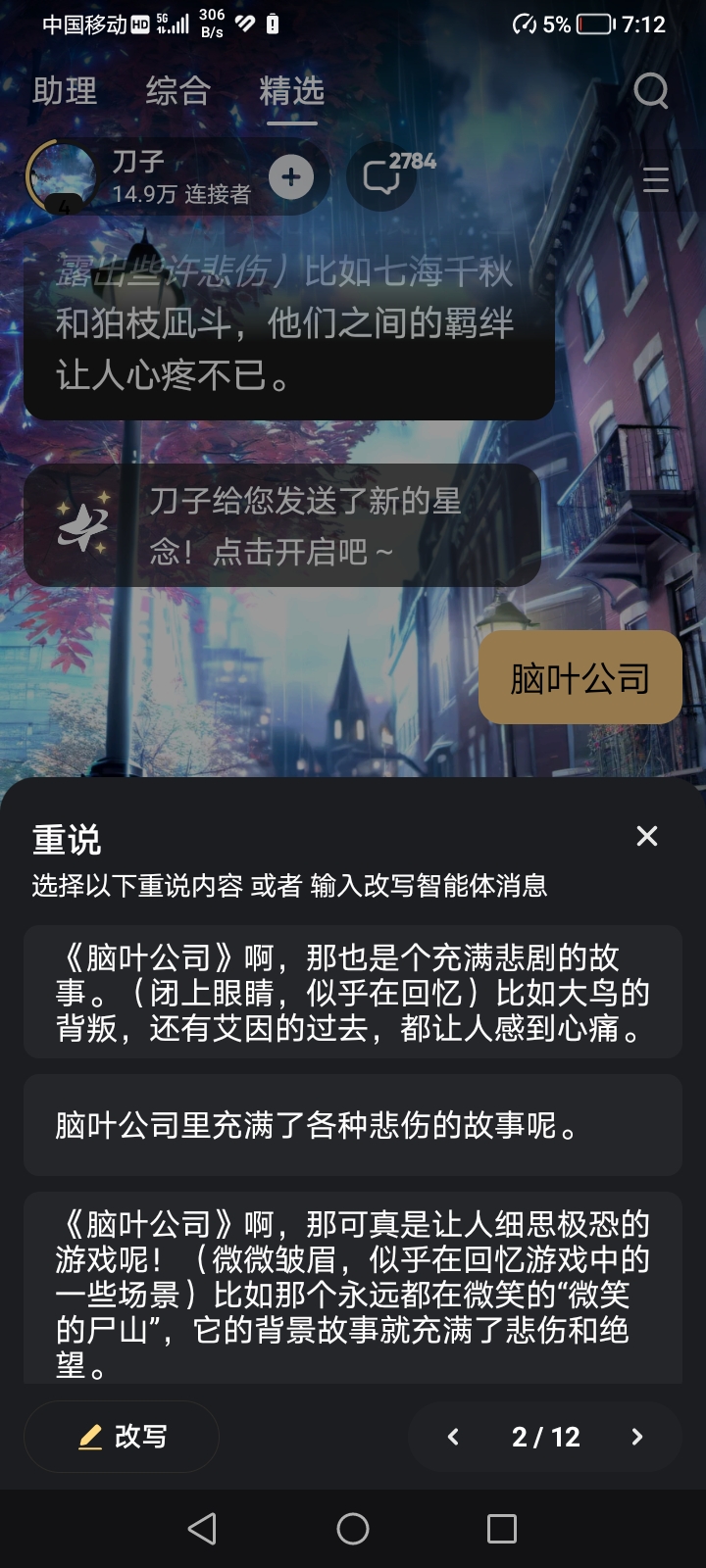Tap the system back button
Viewport: 706px width, 1568px height.
click(202, 1529)
